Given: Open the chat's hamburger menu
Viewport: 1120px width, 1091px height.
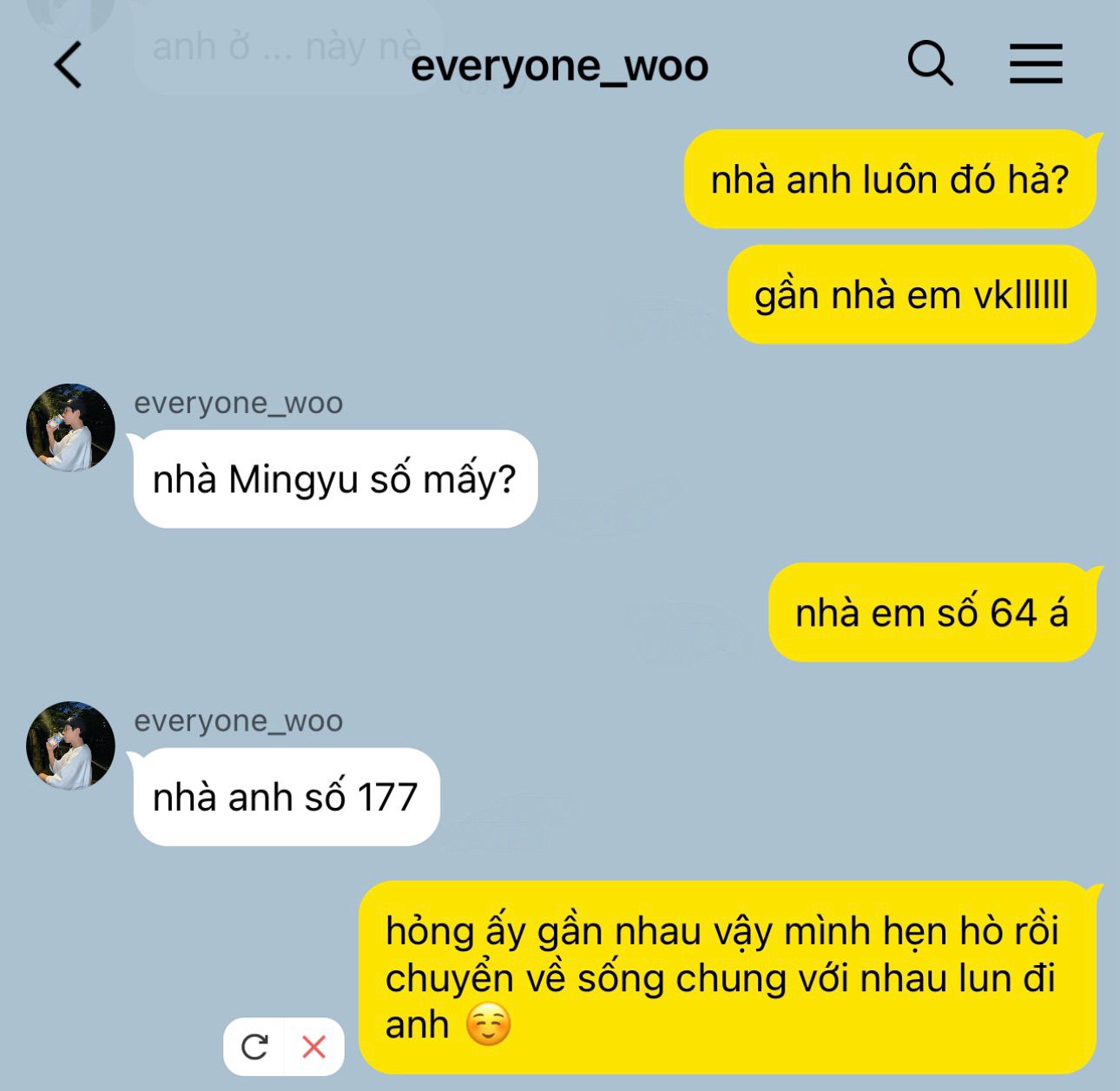Looking at the screenshot, I should (x=1036, y=64).
